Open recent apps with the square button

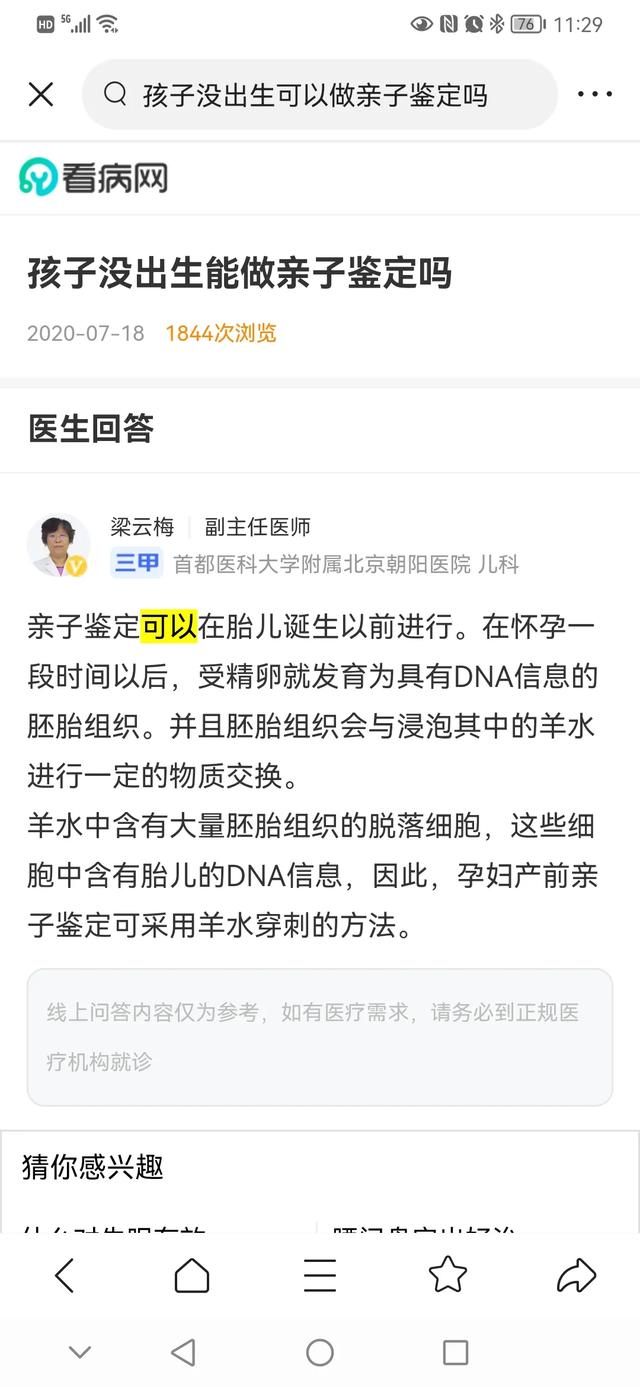[x=455, y=1353]
